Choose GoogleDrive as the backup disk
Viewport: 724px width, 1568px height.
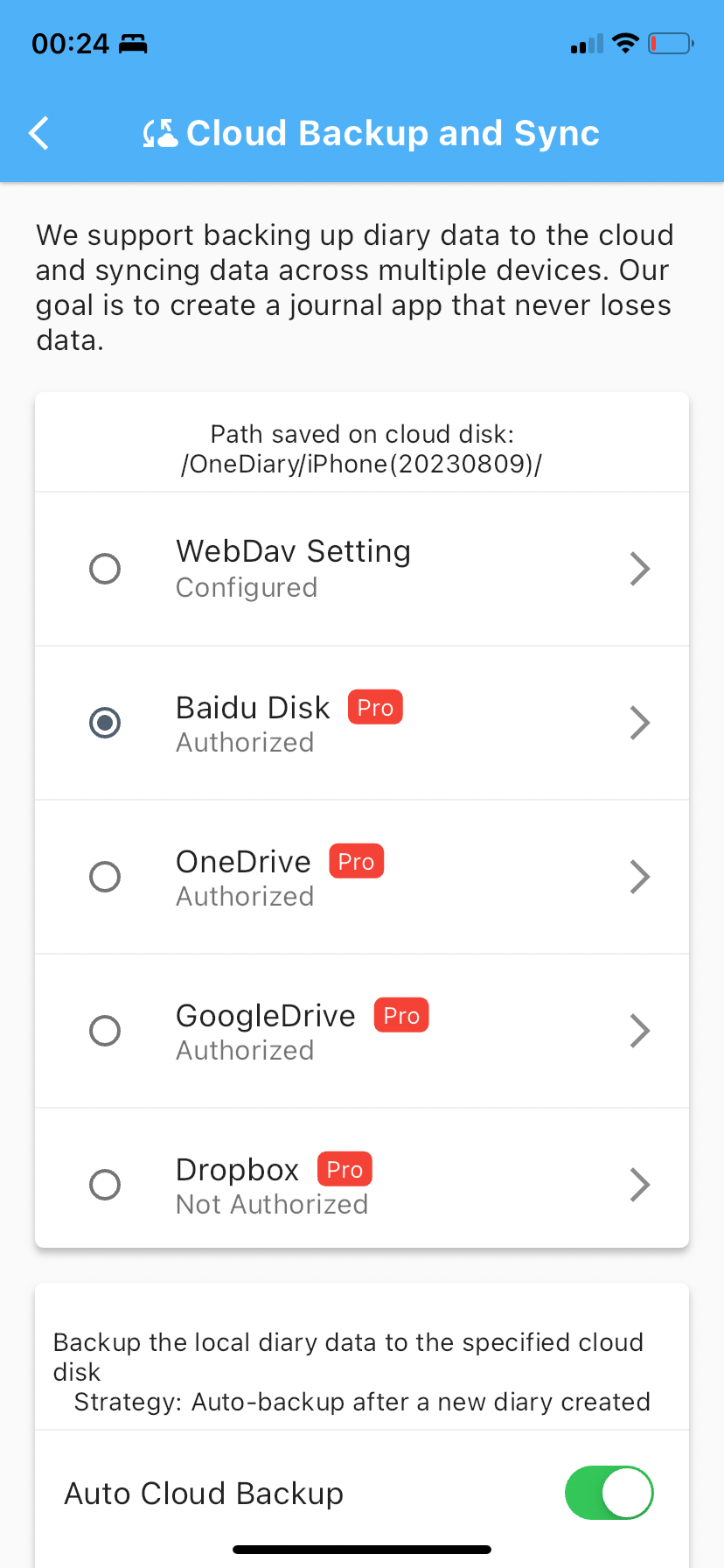(x=105, y=1031)
